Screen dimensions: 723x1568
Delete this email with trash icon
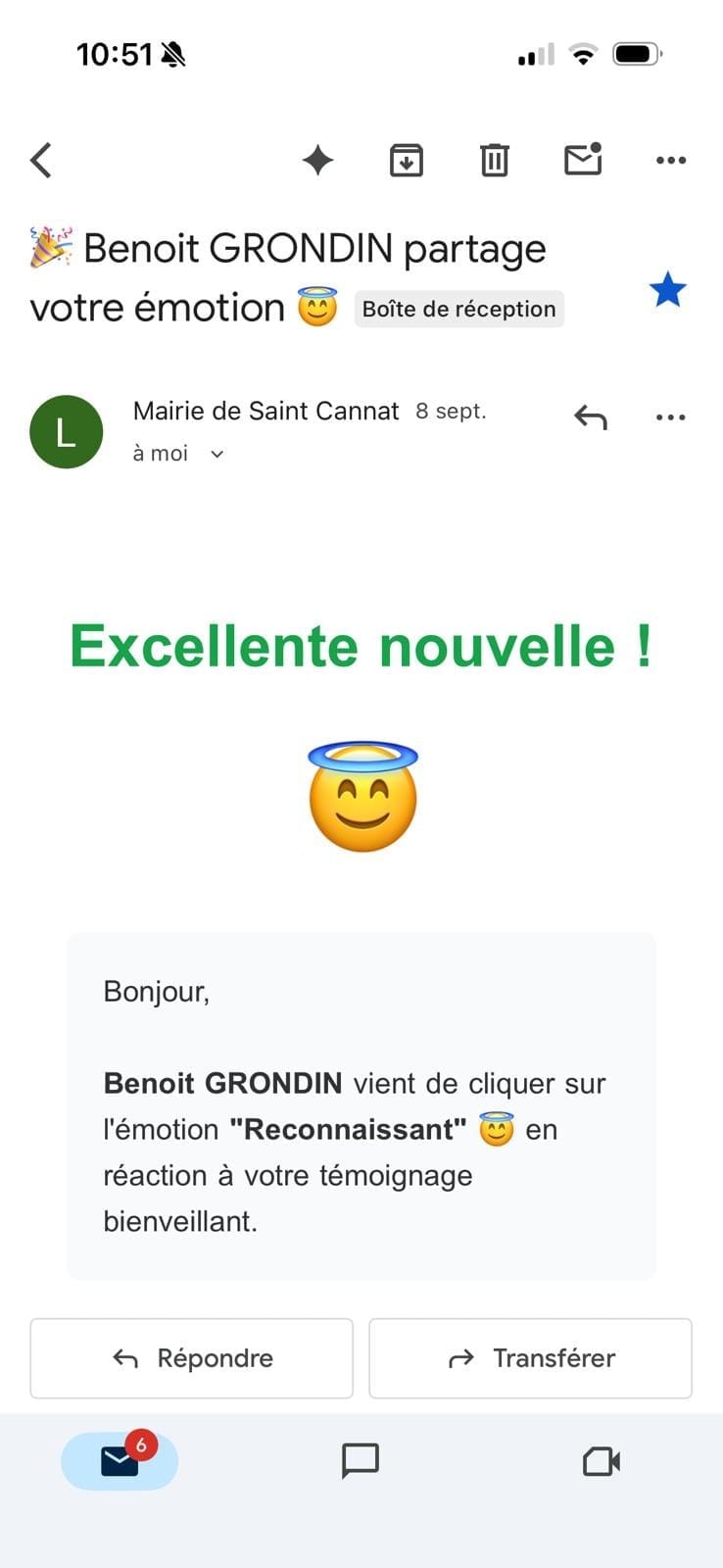click(494, 160)
